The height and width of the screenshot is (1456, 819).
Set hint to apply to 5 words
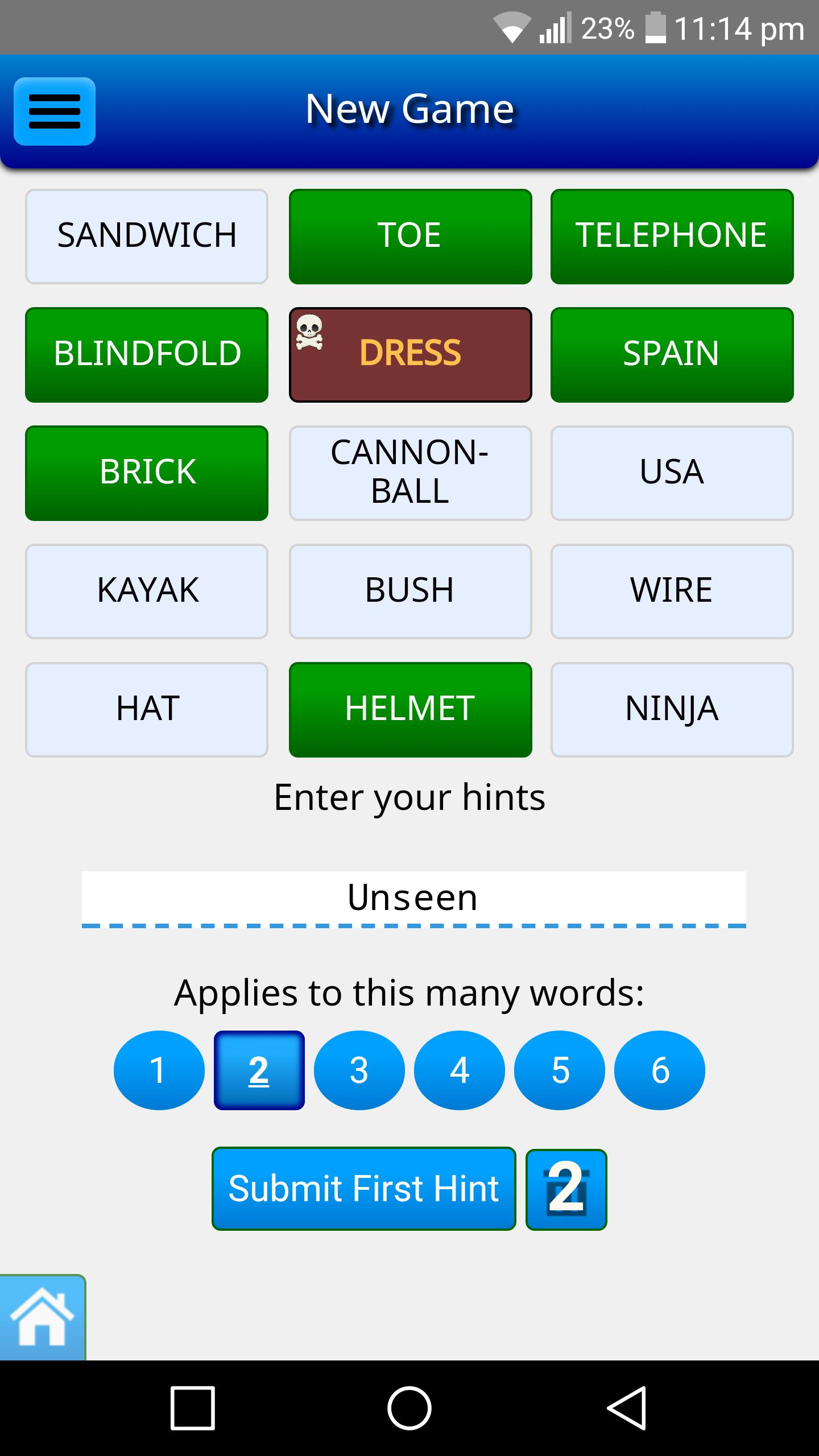click(x=559, y=1070)
